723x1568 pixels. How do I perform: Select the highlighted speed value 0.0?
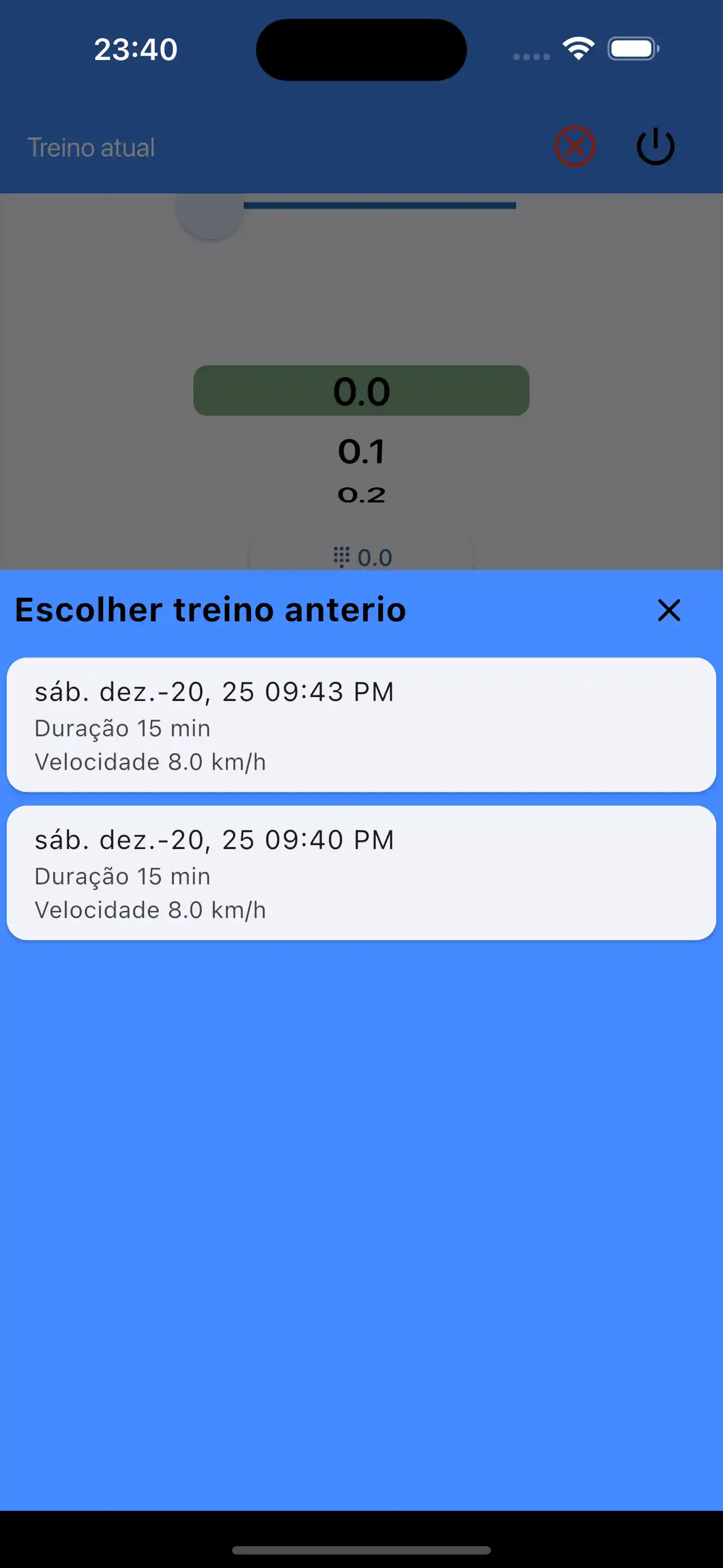(x=361, y=391)
